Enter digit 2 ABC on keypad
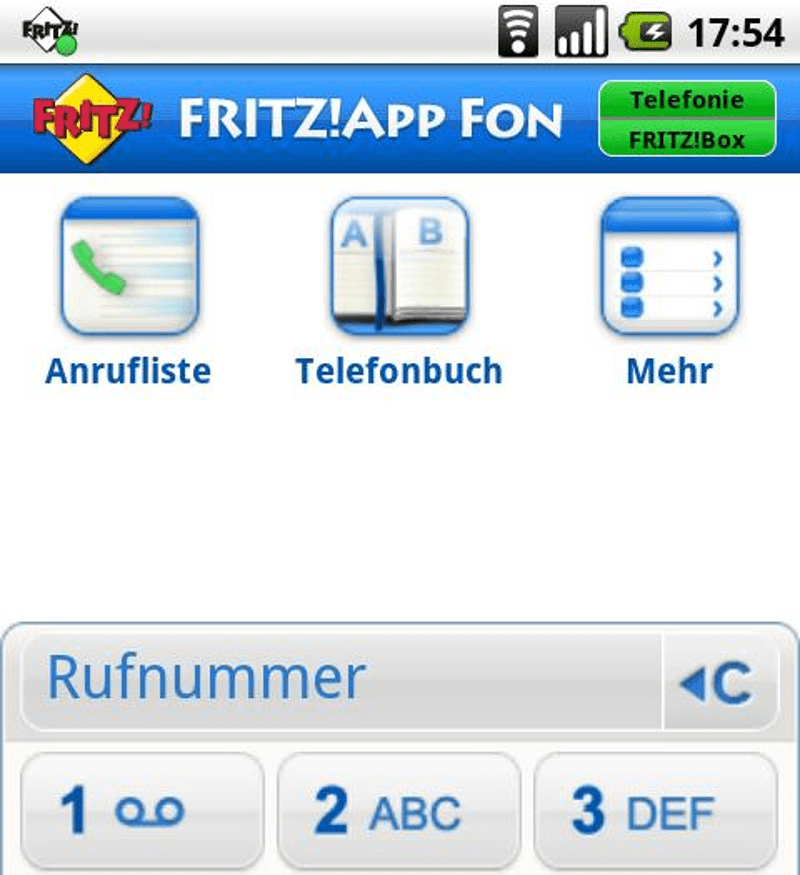This screenshot has width=800, height=875. click(399, 810)
